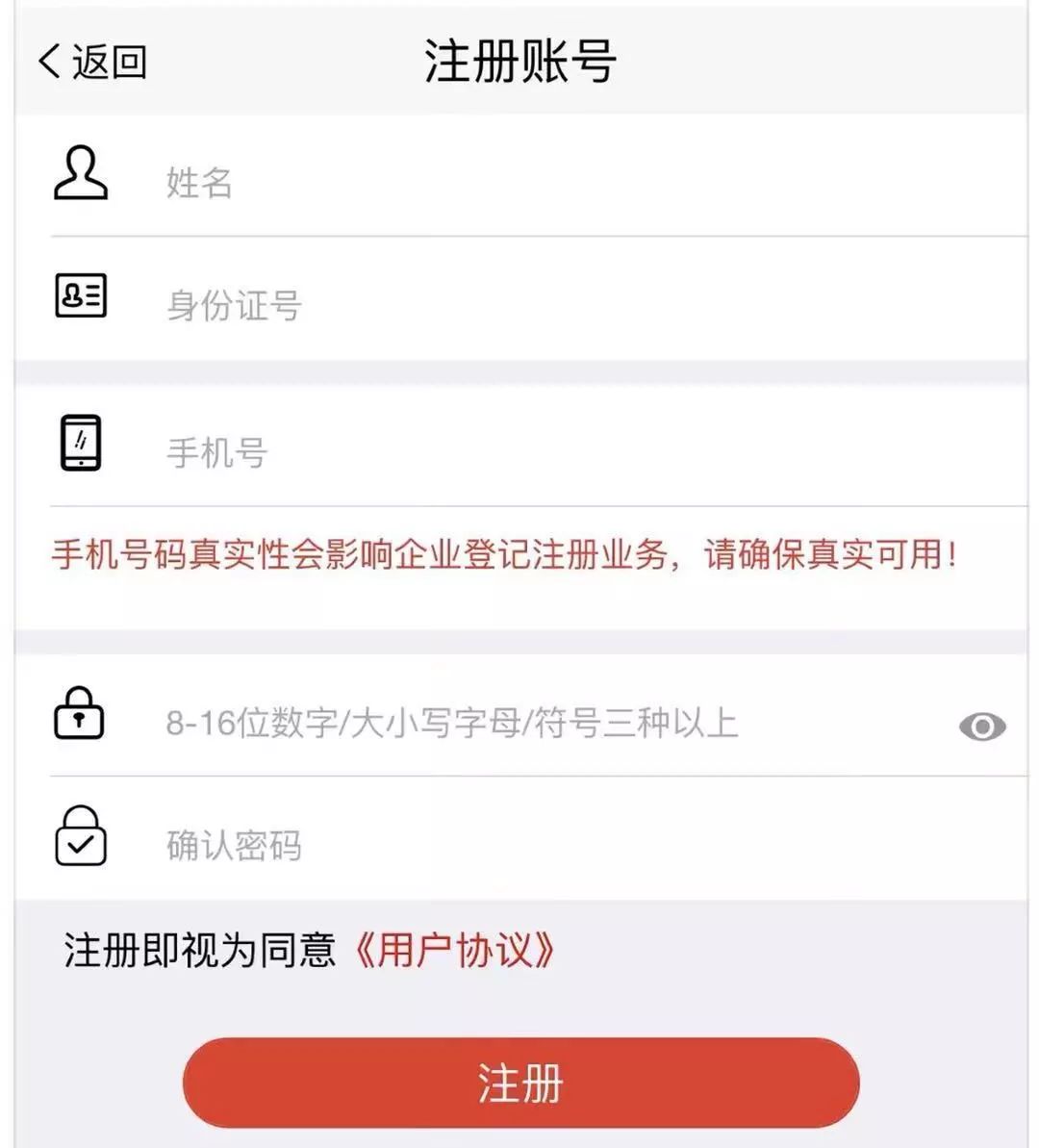Image resolution: width=1039 pixels, height=1148 pixels.
Task: Focus the 8-16位 password field
Action: pyautogui.click(x=539, y=723)
